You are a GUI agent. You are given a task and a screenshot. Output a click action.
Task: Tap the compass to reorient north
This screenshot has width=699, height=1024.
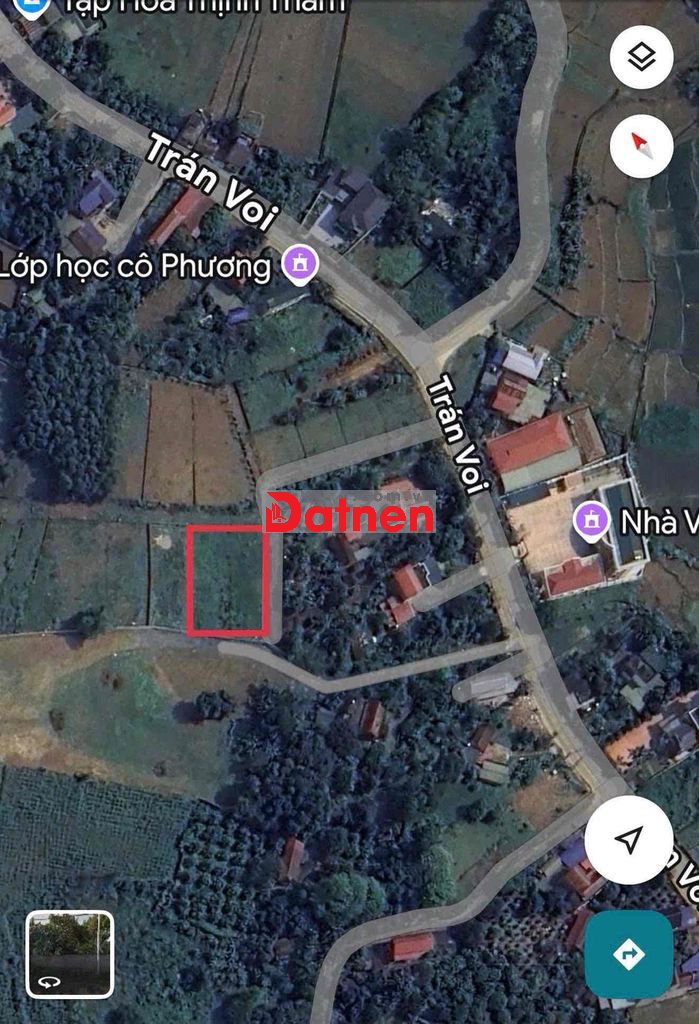point(641,146)
